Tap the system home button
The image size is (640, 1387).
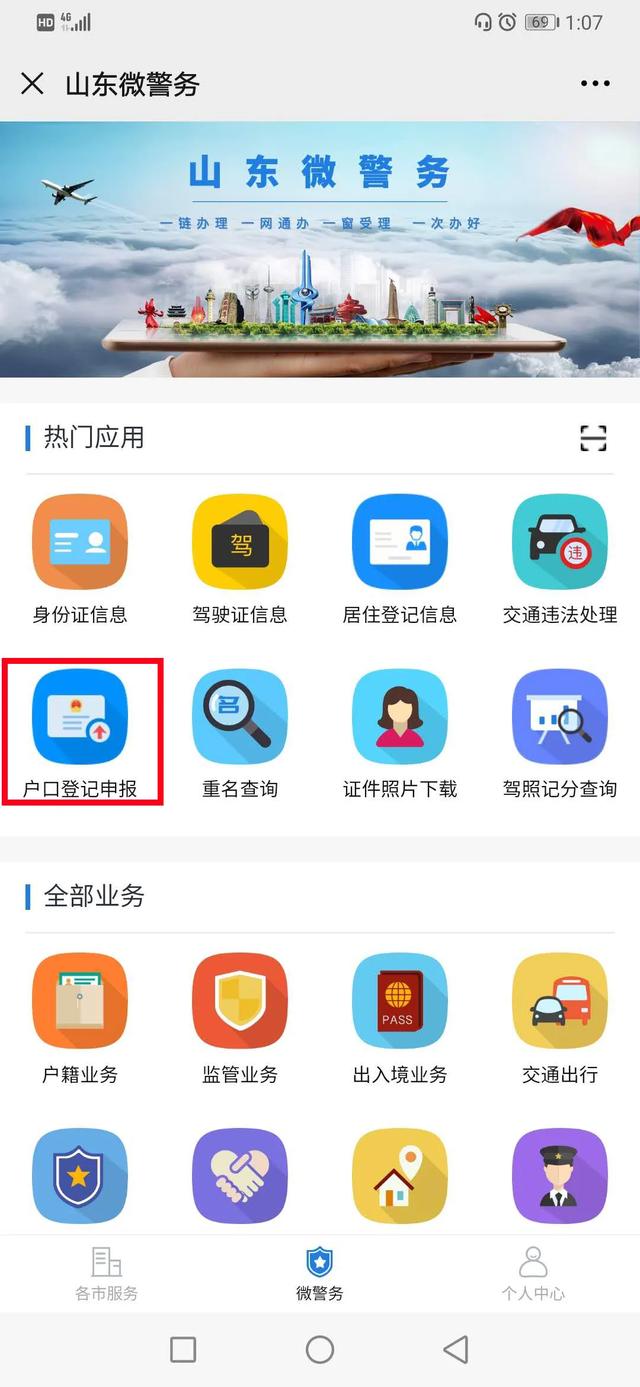(320, 1349)
